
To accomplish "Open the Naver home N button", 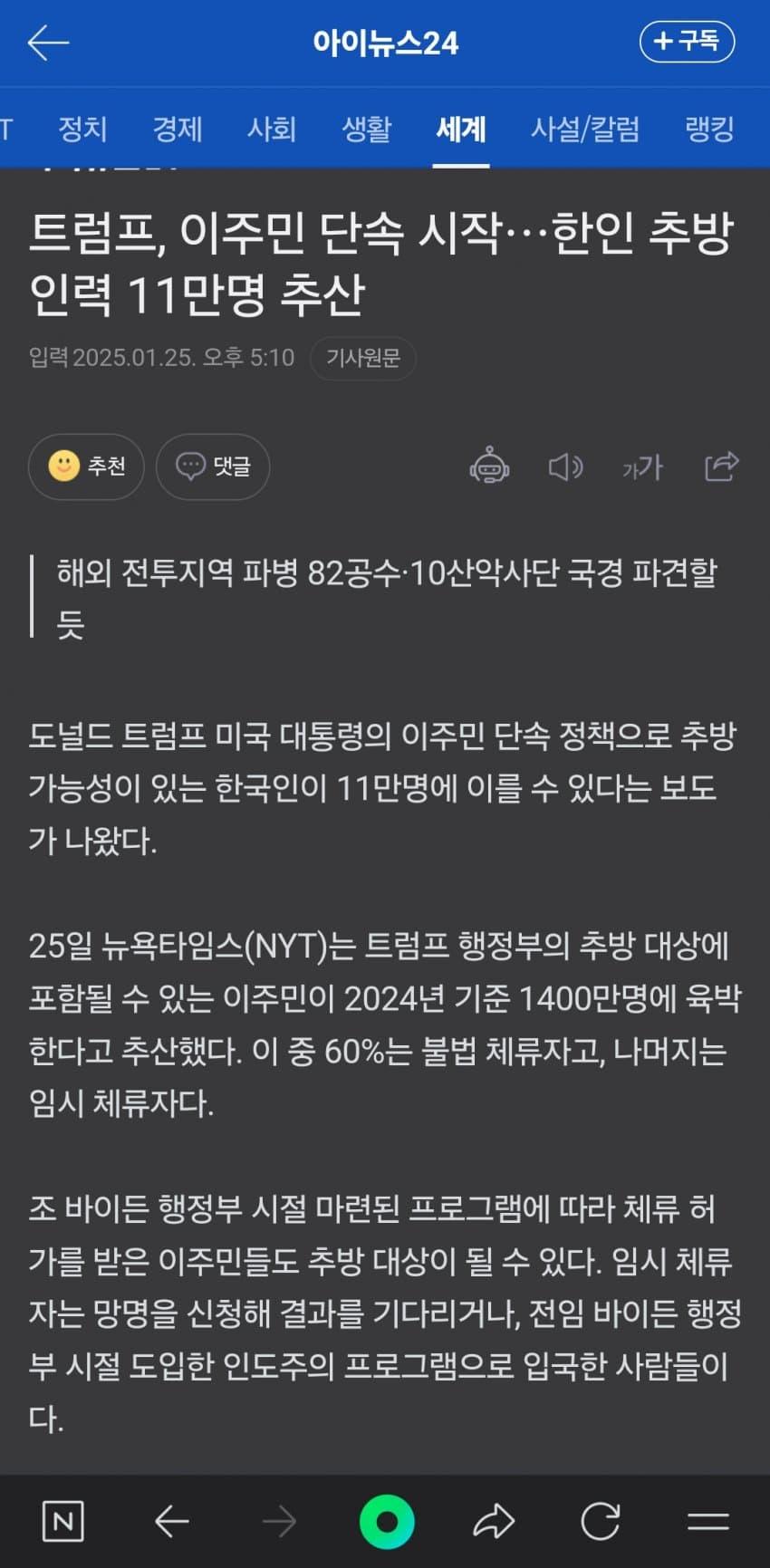I will [x=63, y=1521].
